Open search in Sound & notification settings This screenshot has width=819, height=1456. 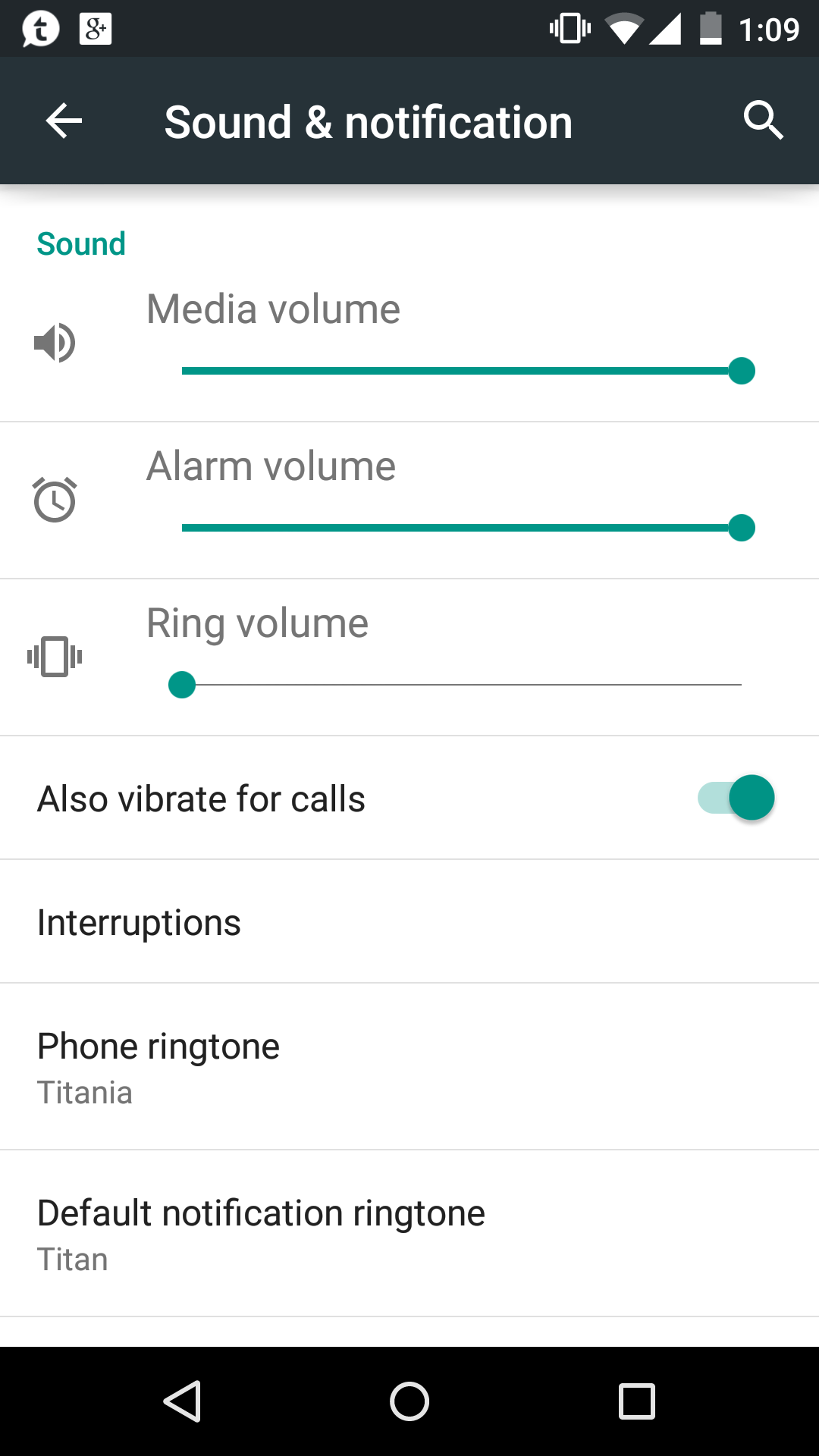tap(762, 121)
